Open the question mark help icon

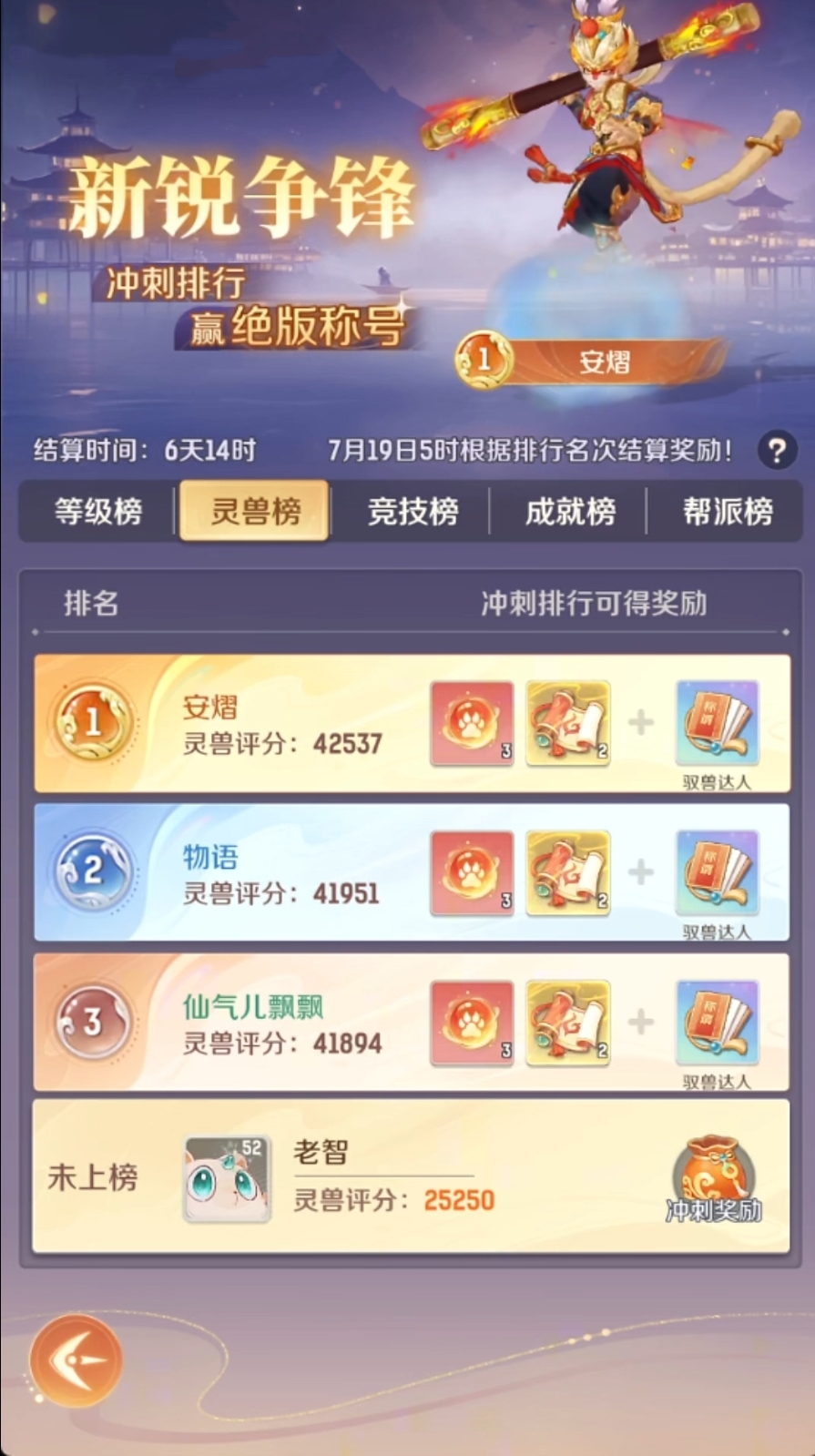[x=777, y=451]
